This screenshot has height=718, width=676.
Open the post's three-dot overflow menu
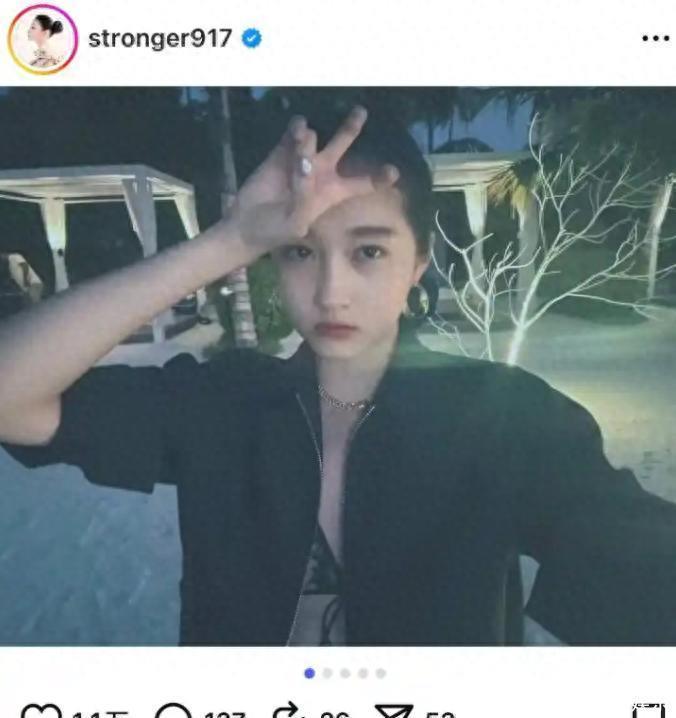[655, 39]
